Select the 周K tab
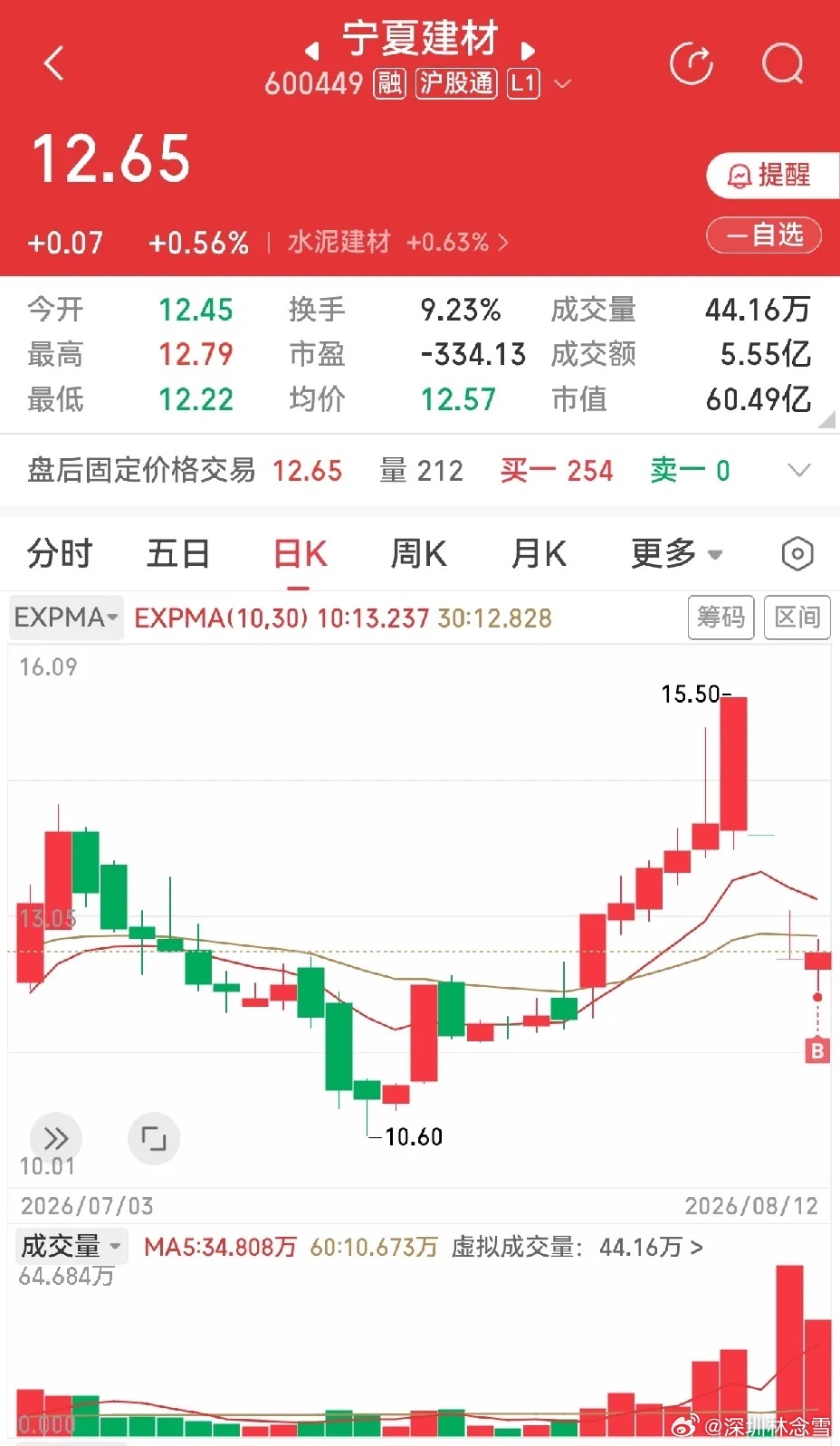The image size is (840, 1446). (x=418, y=553)
